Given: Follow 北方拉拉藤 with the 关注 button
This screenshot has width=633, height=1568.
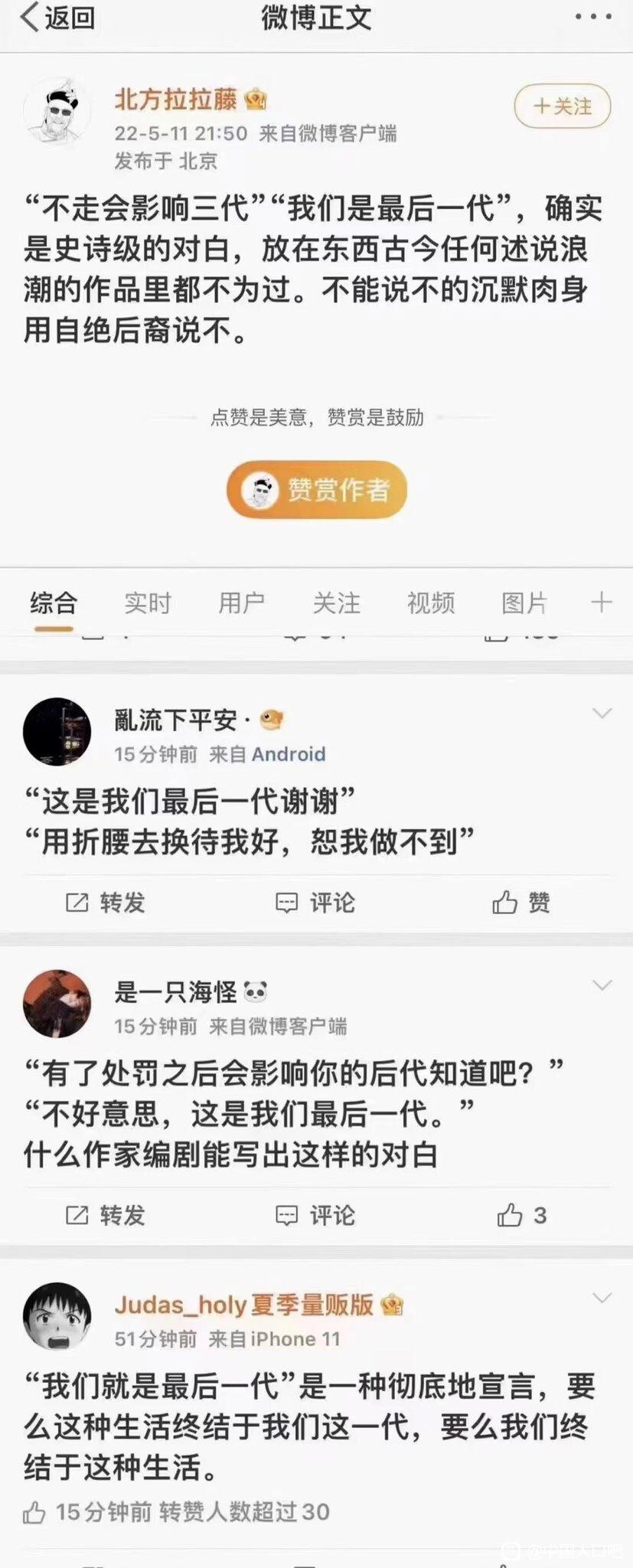Looking at the screenshot, I should 562,106.
